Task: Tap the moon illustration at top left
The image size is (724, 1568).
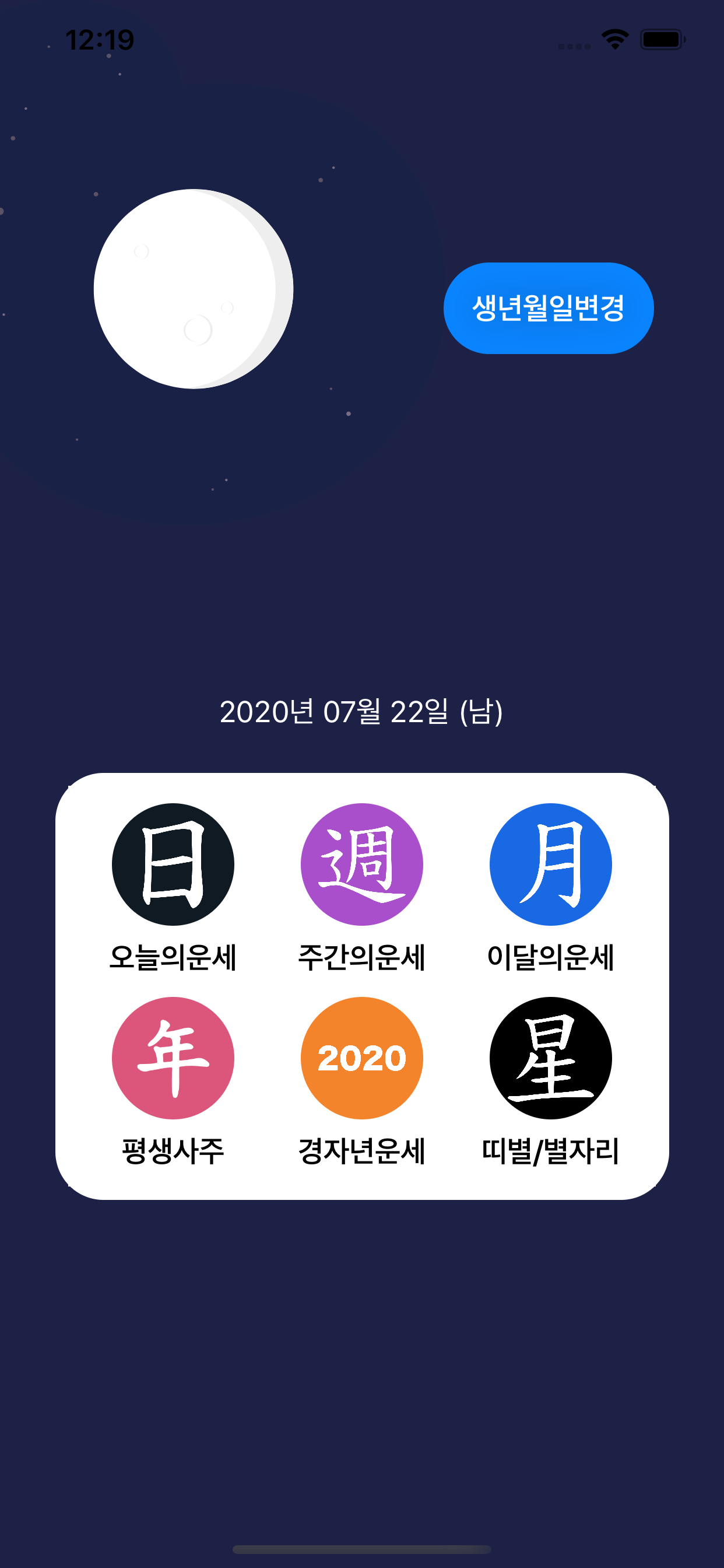Action: pos(194,289)
